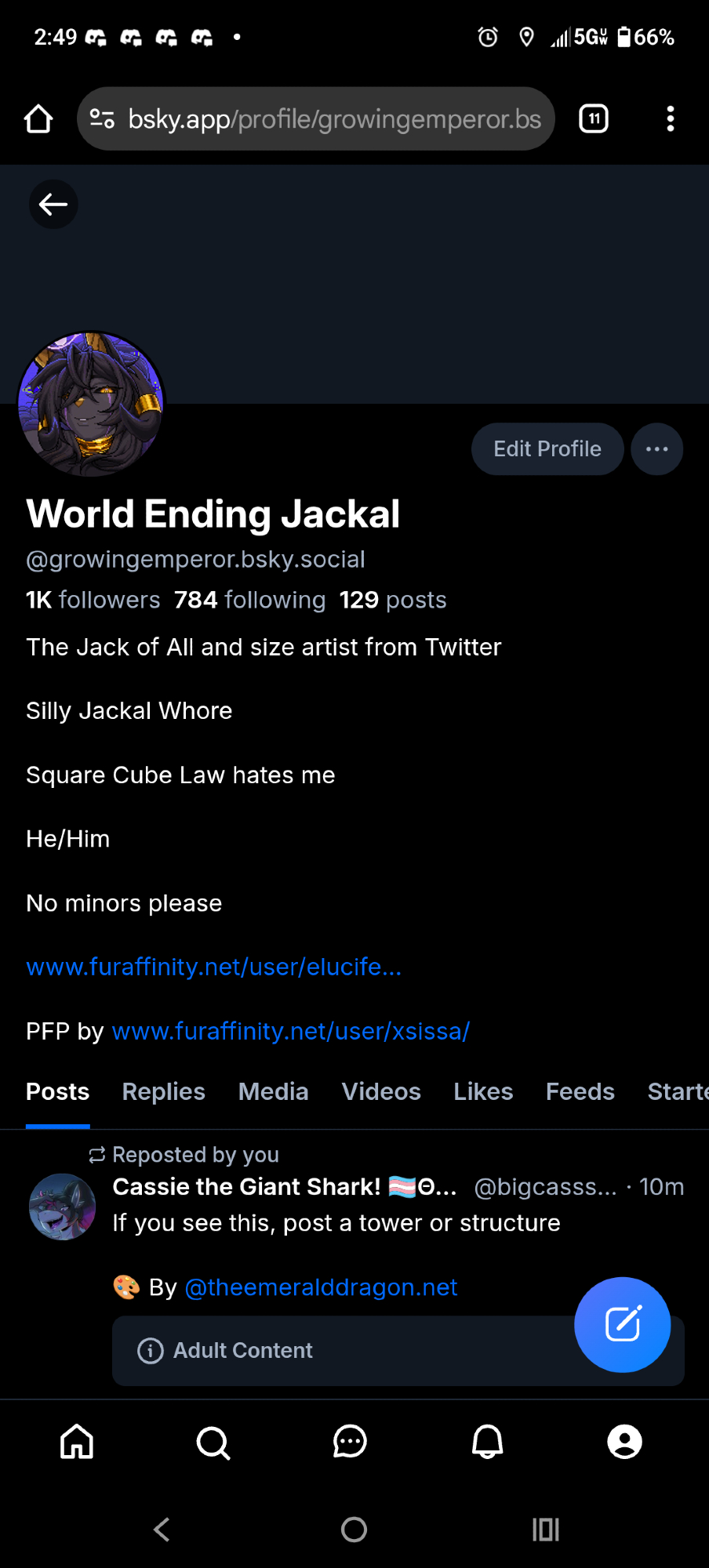Compose a new post
The image size is (709, 1568).
pos(622,1324)
